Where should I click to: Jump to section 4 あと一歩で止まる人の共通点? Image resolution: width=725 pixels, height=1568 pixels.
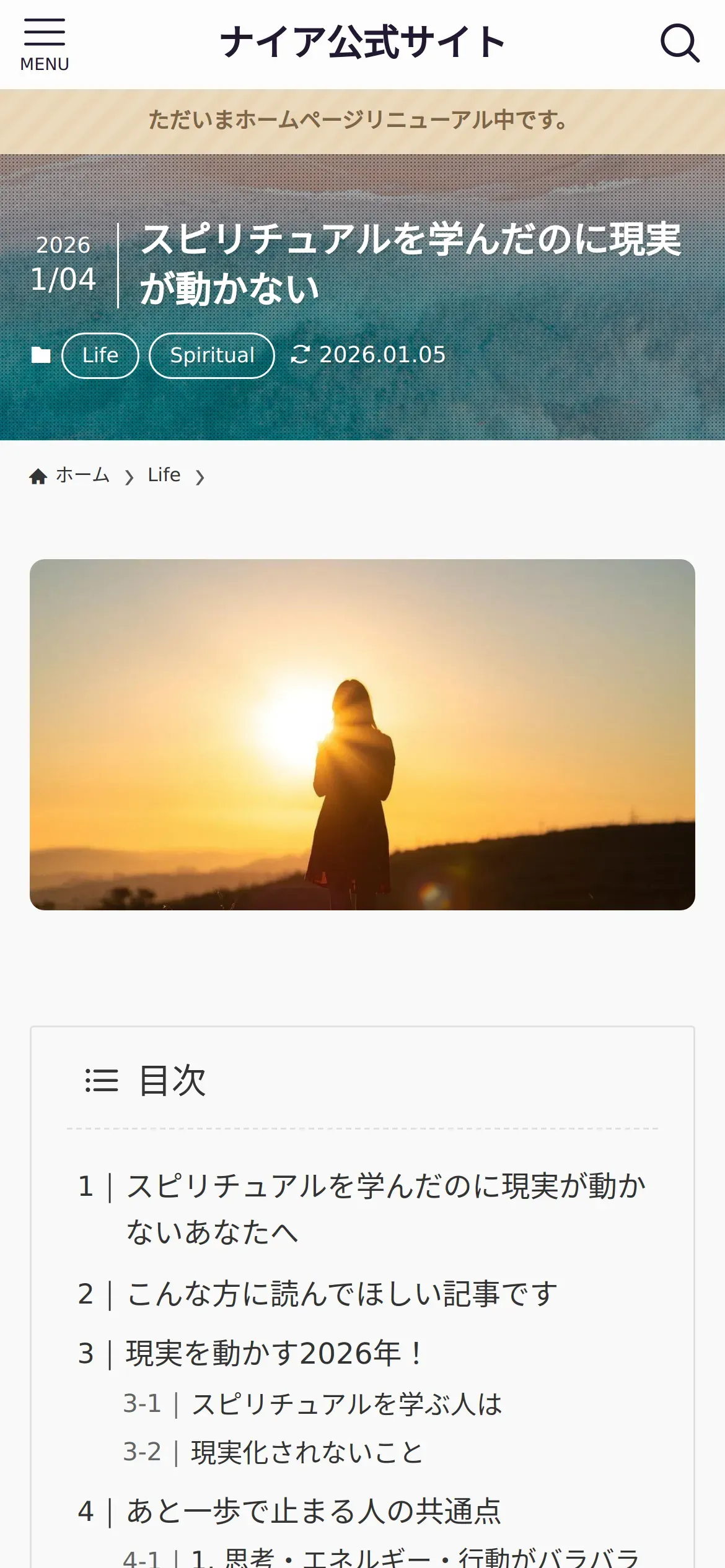coord(314,1511)
